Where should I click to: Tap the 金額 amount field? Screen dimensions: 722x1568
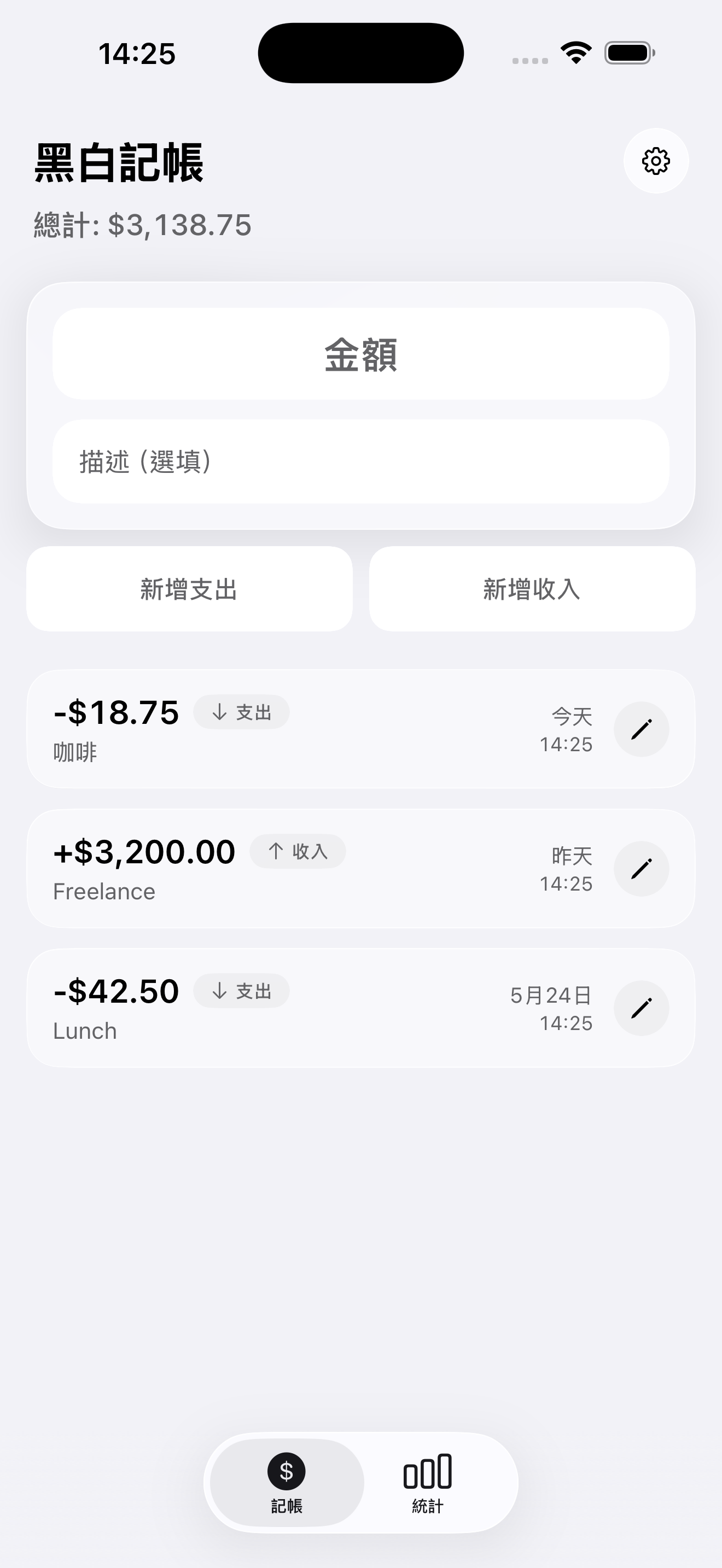coord(360,354)
